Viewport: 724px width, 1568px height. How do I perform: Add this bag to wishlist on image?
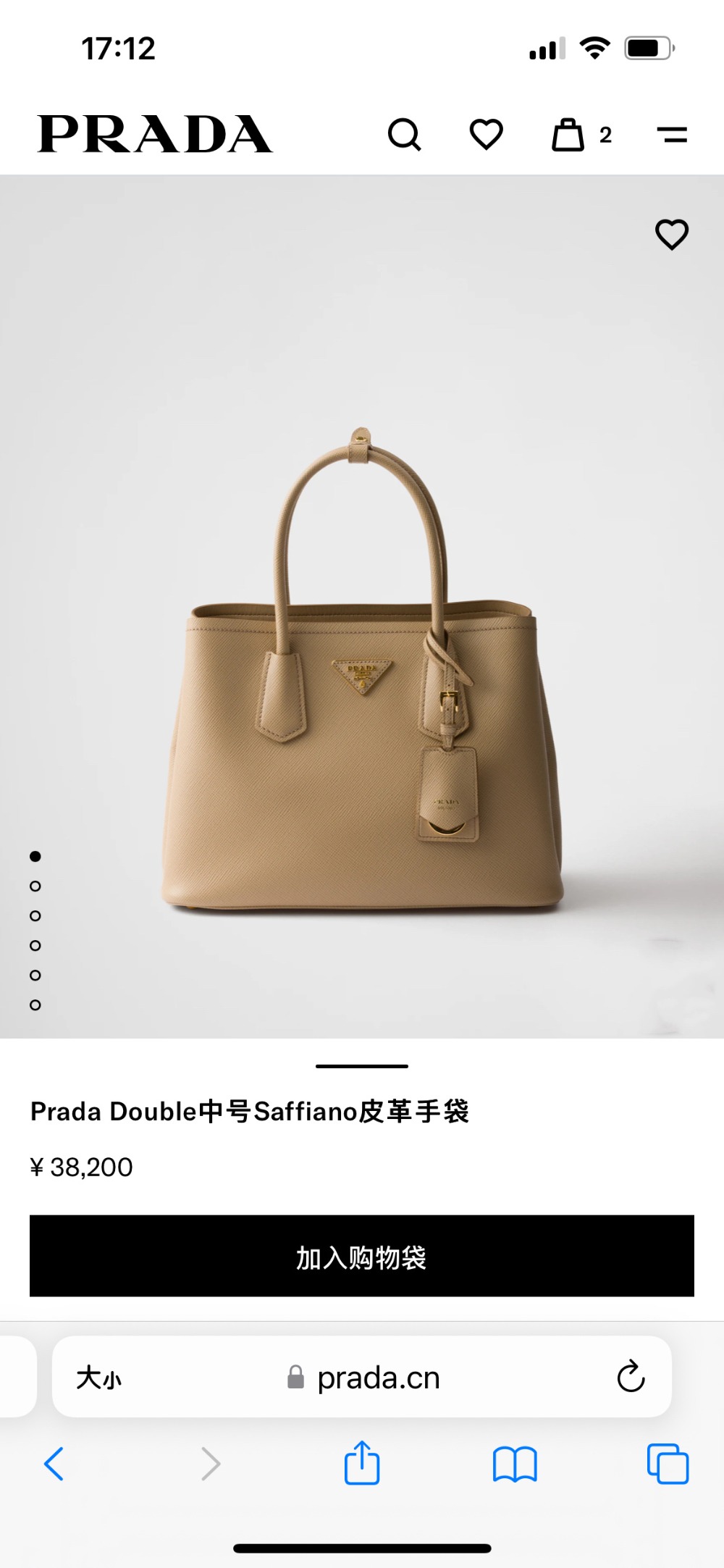[x=671, y=235]
